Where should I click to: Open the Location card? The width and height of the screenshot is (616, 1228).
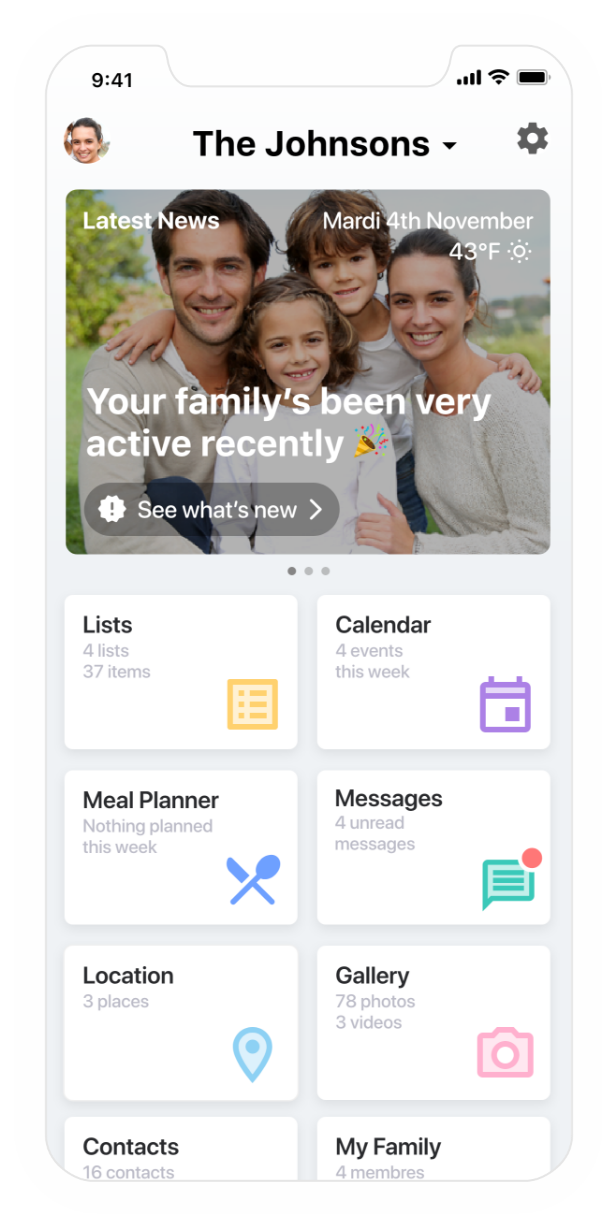(x=181, y=1022)
